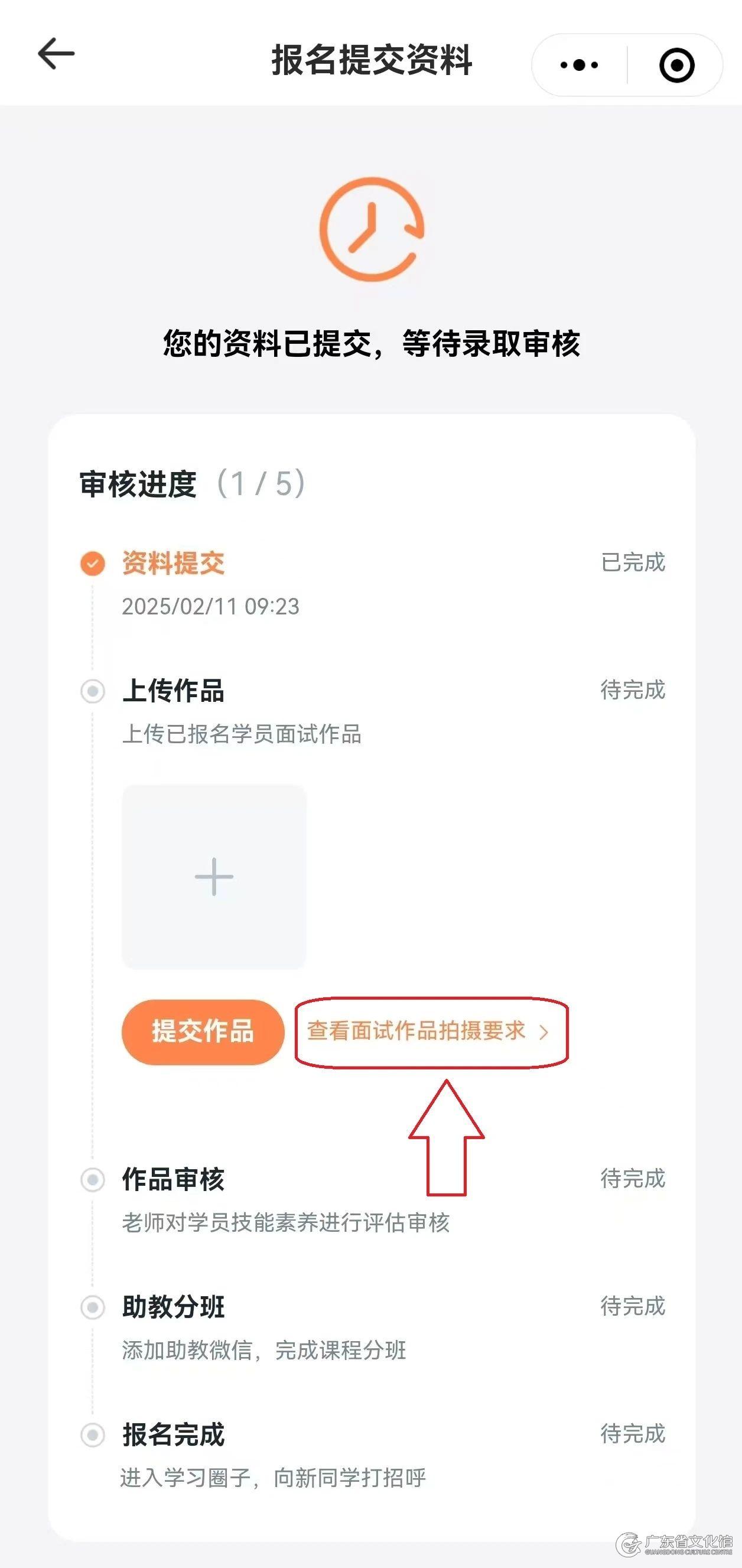Close the mini program with the circle icon
Image resolution: width=742 pixels, height=1568 pixels.
676,65
